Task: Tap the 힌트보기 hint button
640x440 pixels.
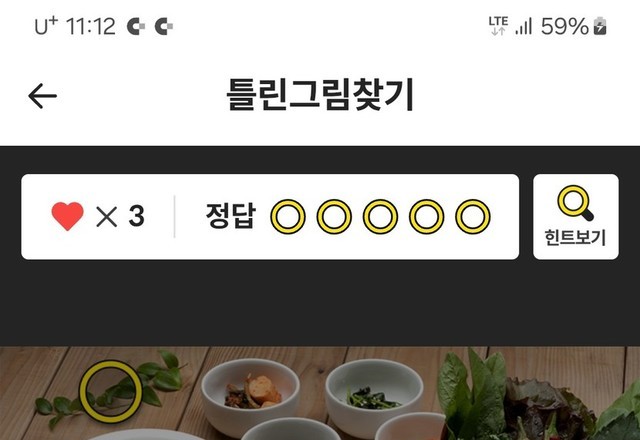Action: click(x=575, y=217)
